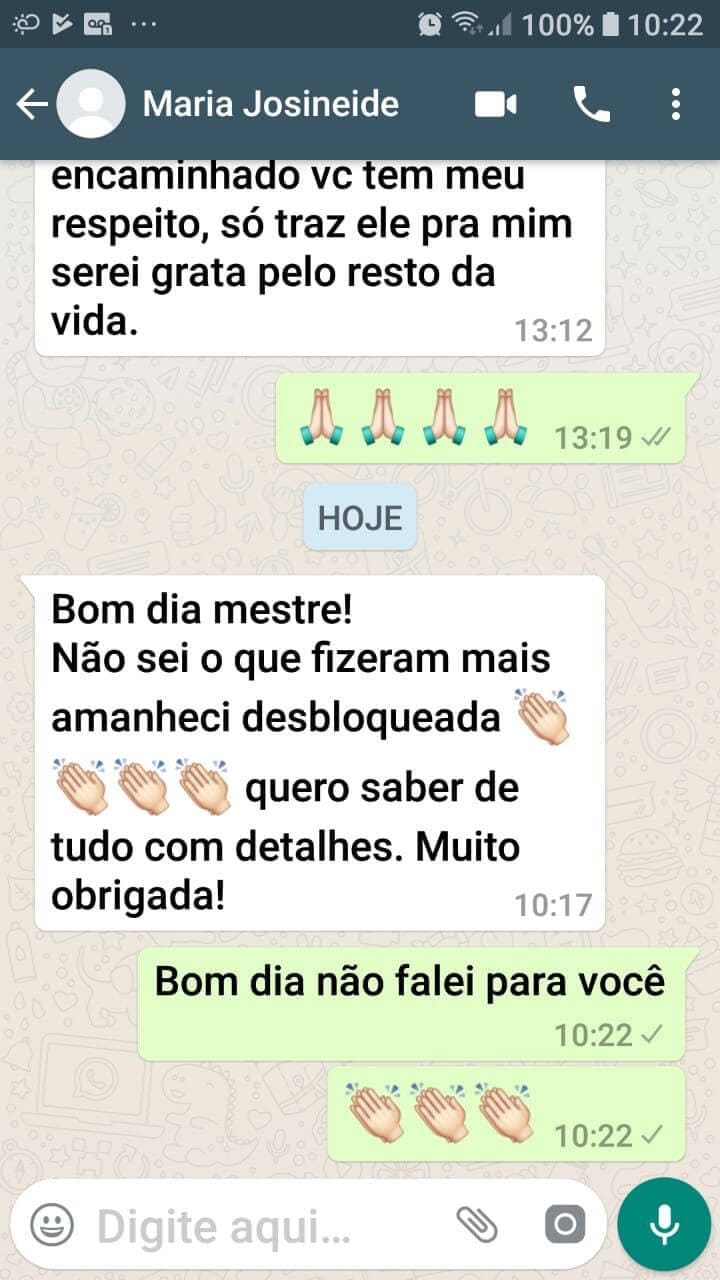Go back to the chat list

click(32, 104)
